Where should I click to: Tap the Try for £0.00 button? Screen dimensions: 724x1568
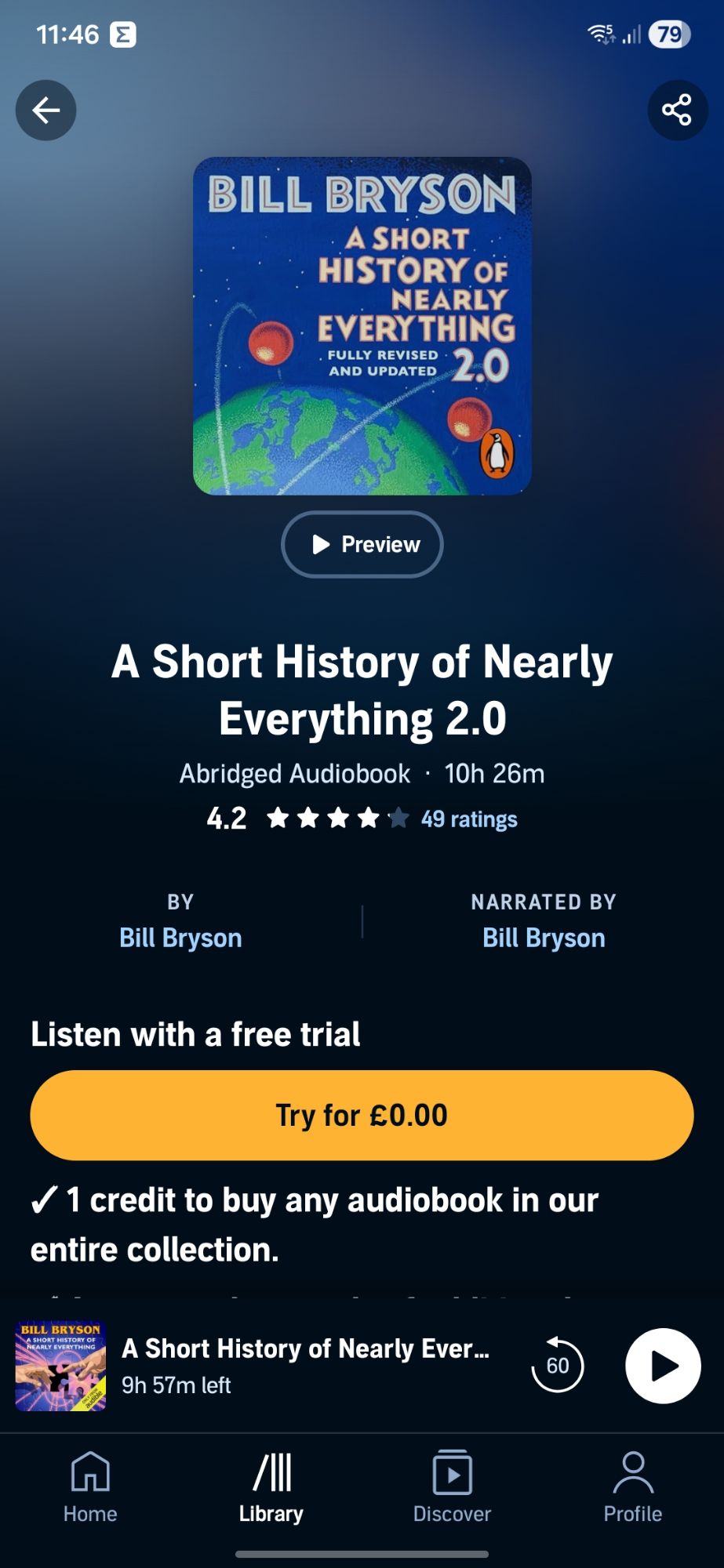(x=361, y=1115)
